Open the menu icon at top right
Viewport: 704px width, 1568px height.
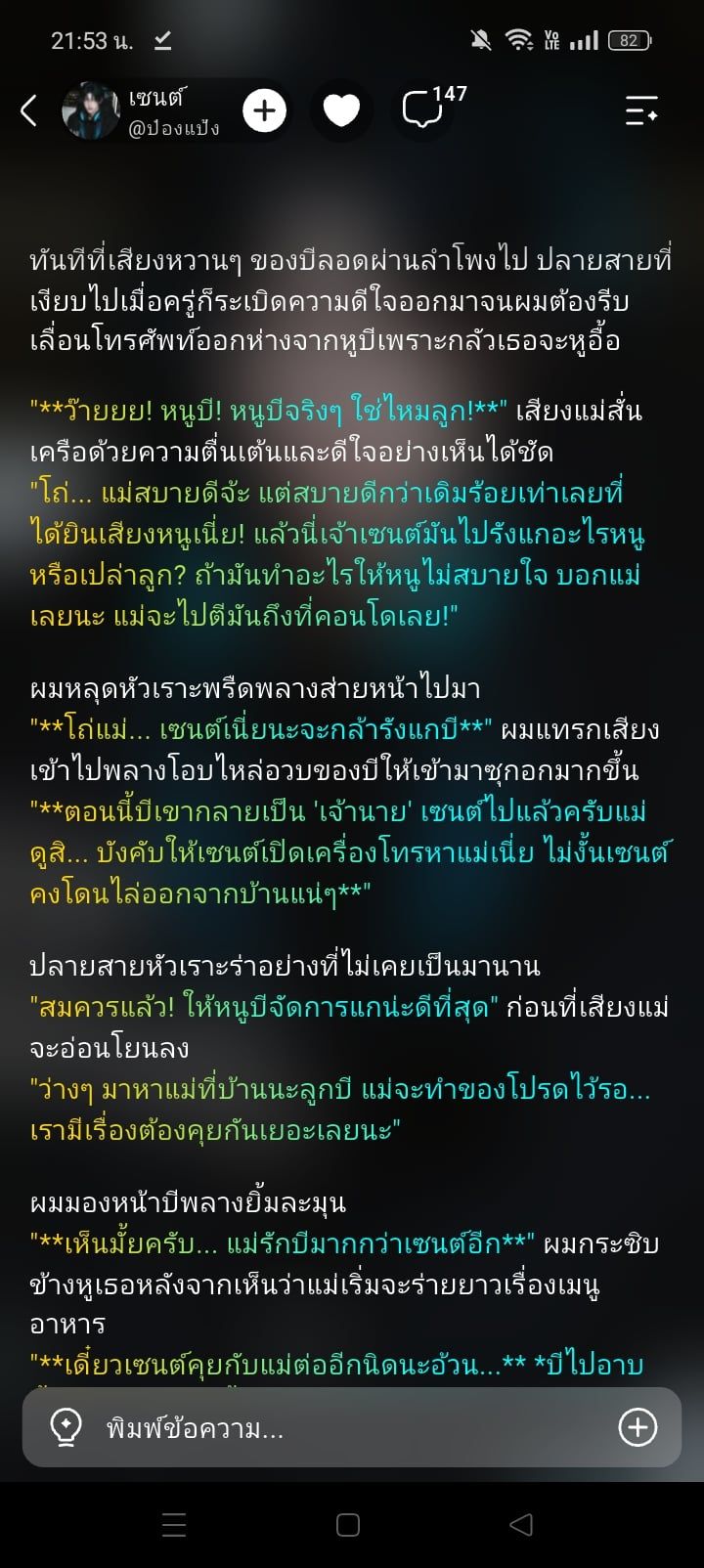pos(641,110)
